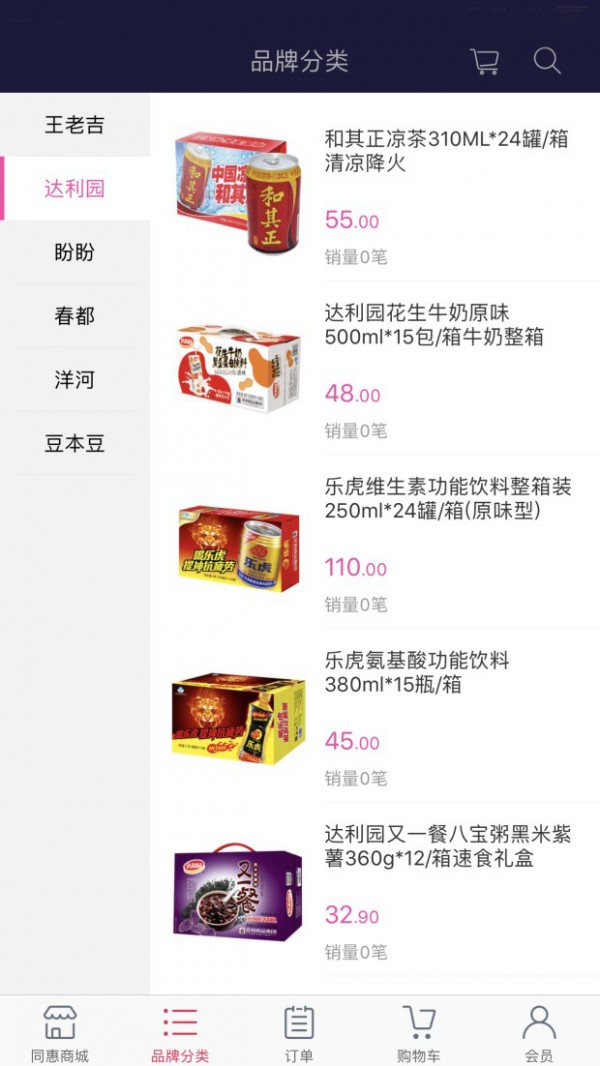Open the 乐虎氨基酸功能饮料 product
Image resolution: width=600 pixels, height=1066 pixels.
(417, 672)
